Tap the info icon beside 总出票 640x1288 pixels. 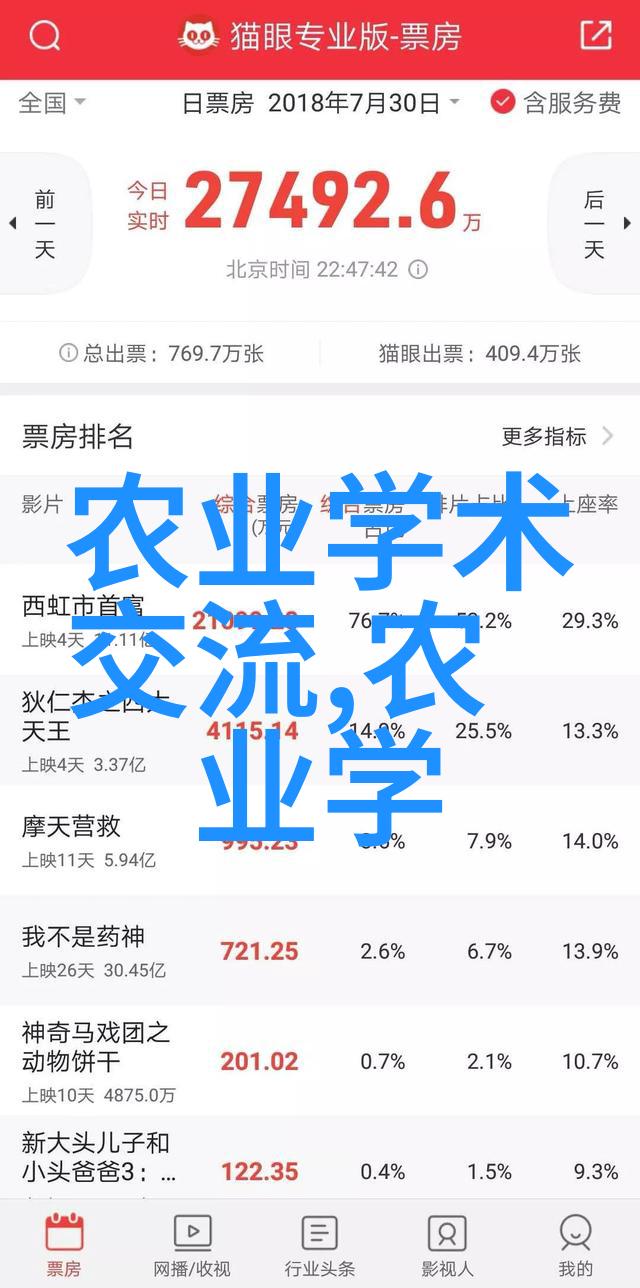[x=68, y=352]
